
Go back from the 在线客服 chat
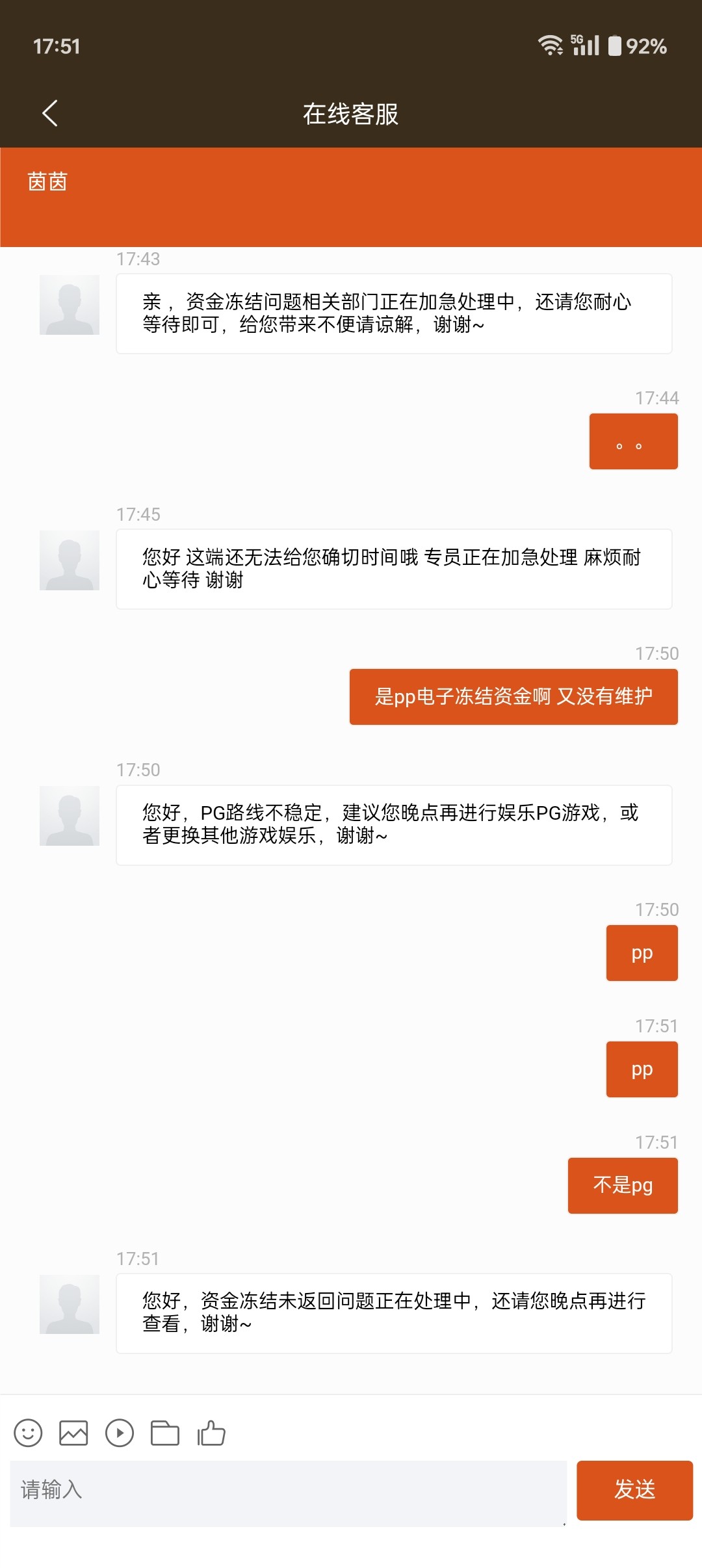point(50,113)
